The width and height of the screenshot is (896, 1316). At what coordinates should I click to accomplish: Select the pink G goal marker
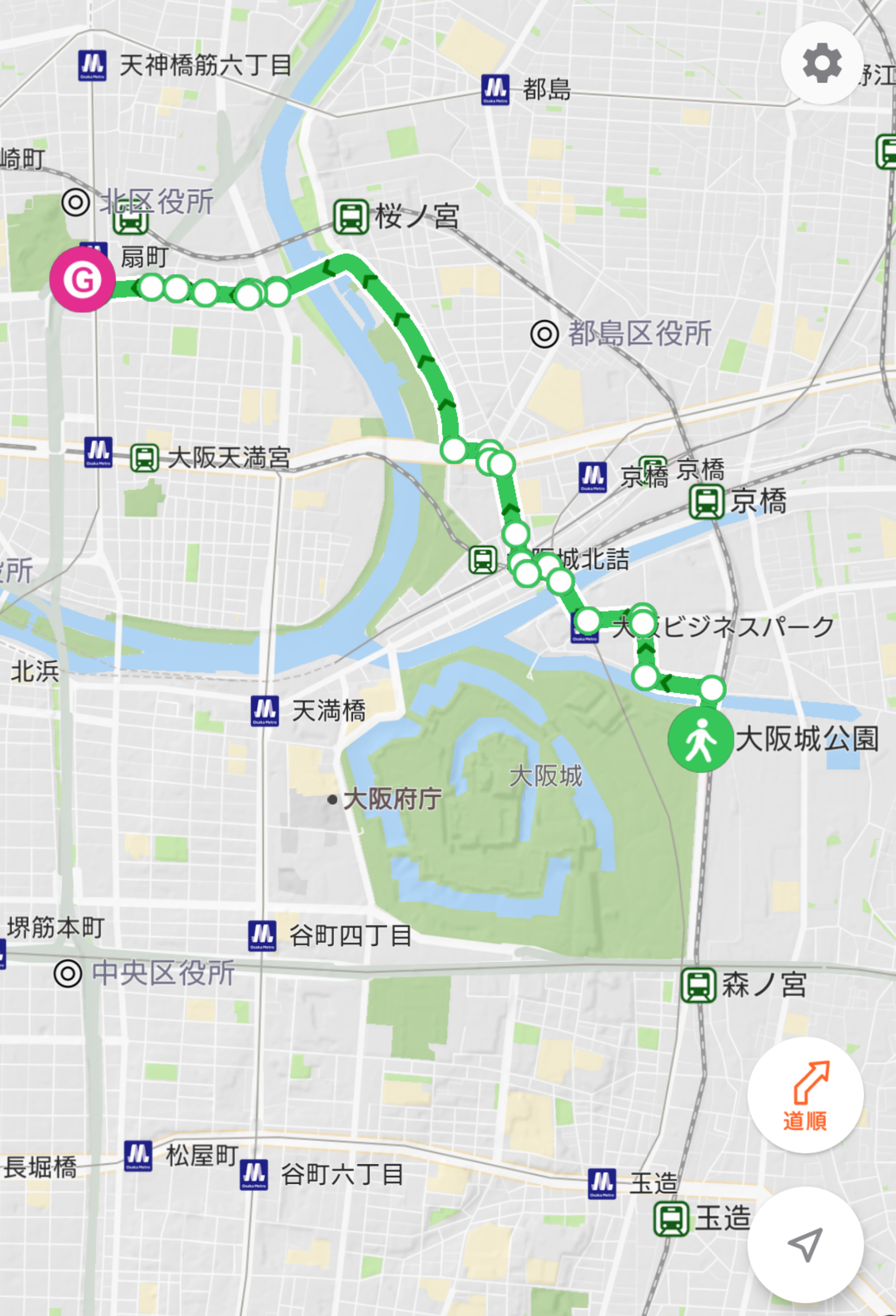pyautogui.click(x=83, y=280)
